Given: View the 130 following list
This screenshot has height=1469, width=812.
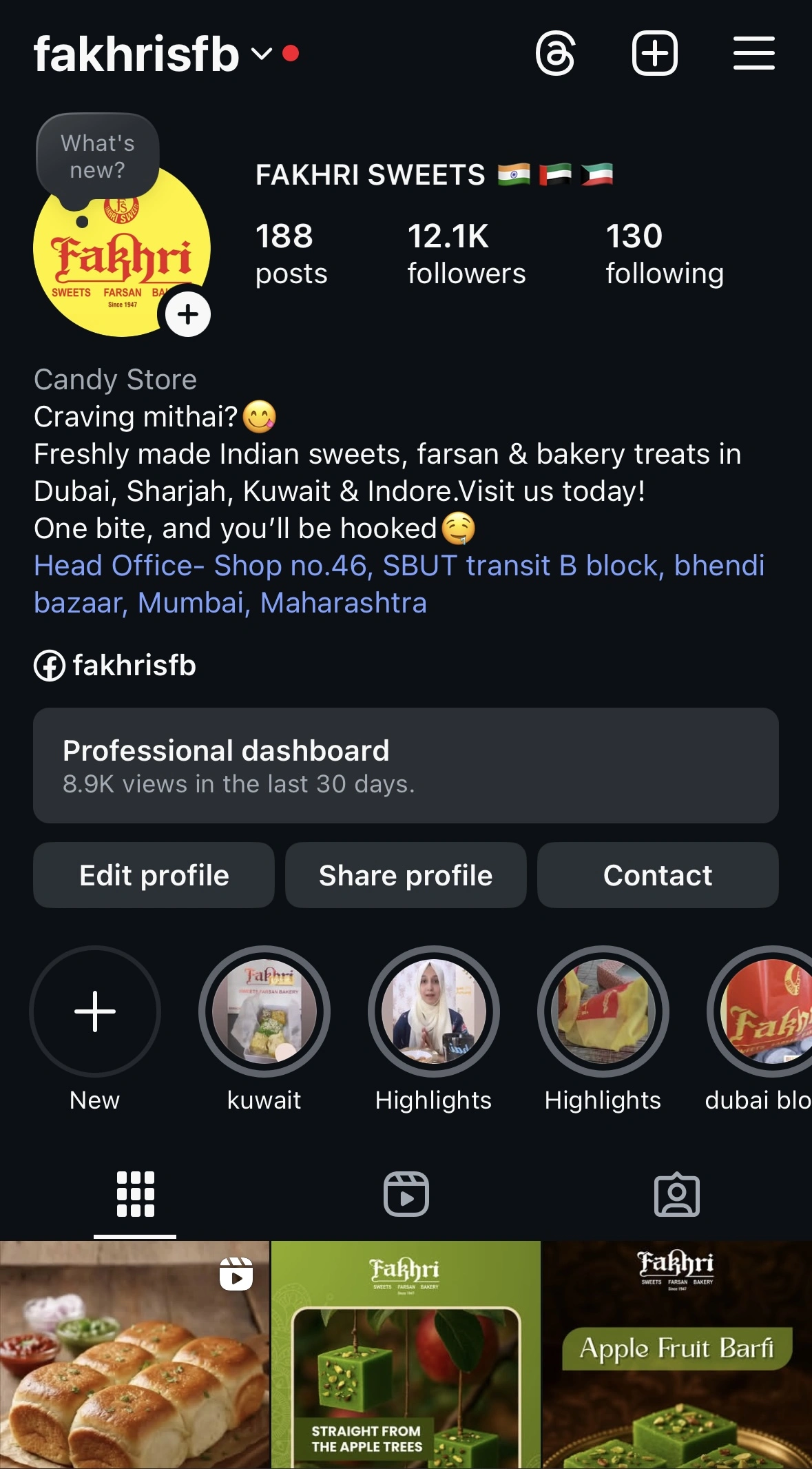Looking at the screenshot, I should (664, 253).
